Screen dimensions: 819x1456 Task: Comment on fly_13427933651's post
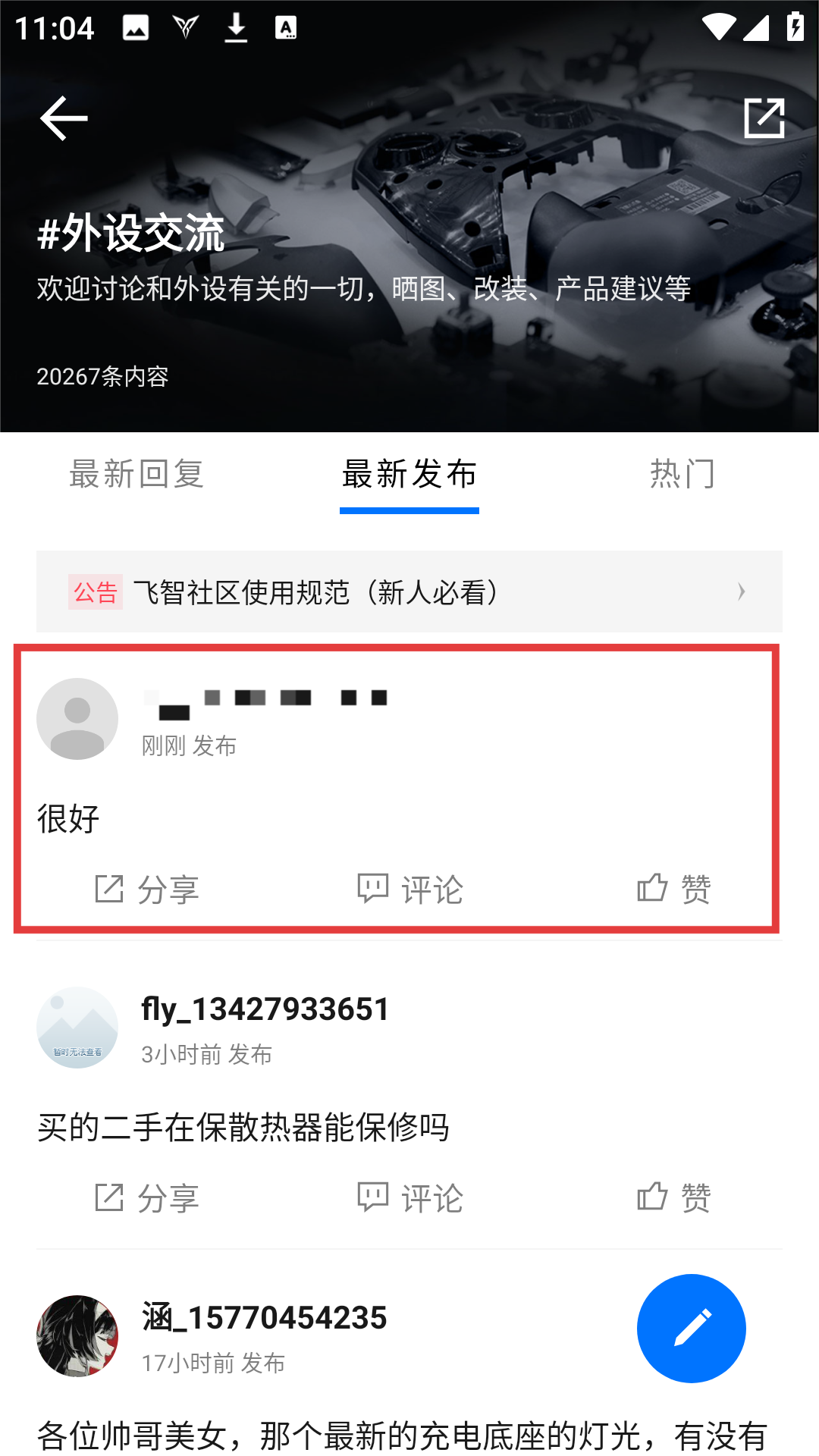tap(410, 1198)
